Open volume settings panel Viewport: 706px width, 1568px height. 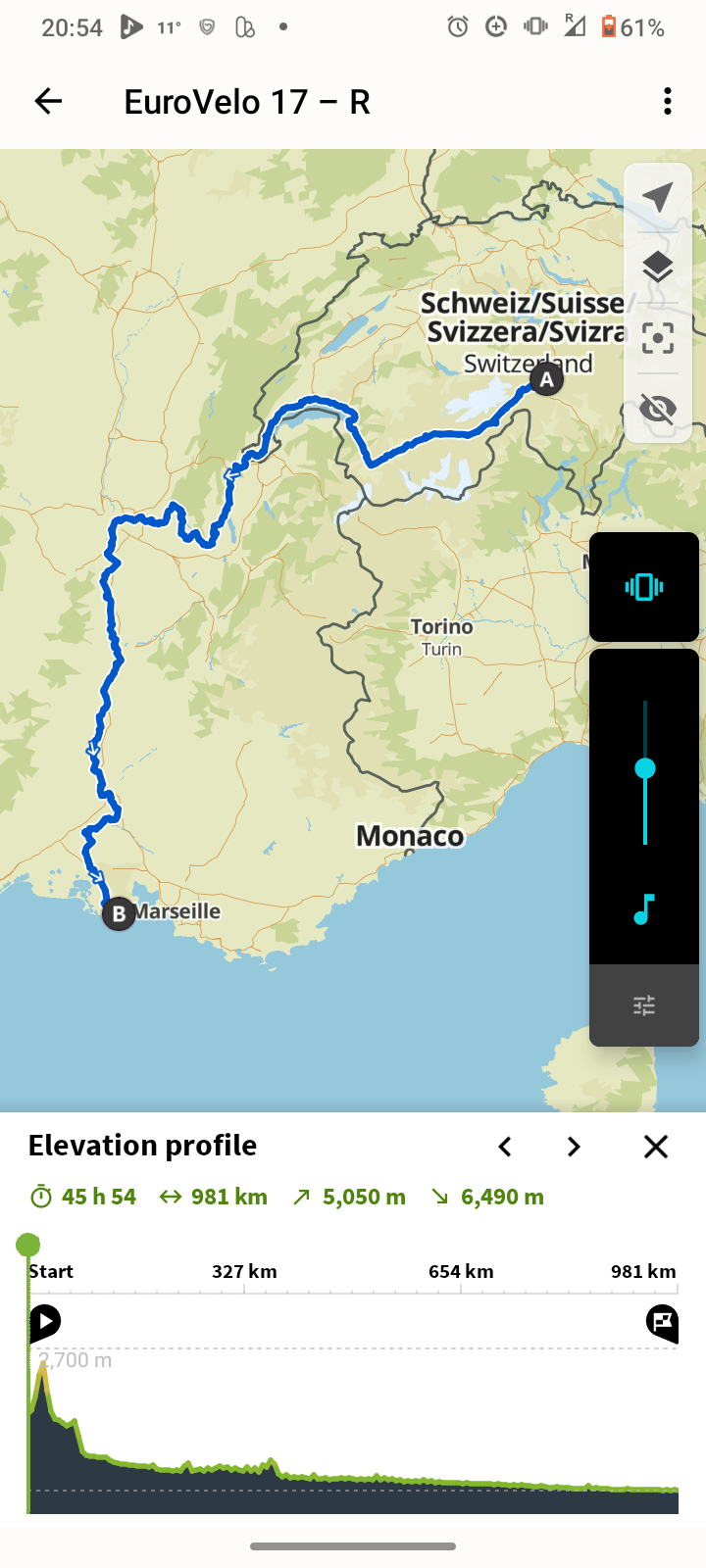click(644, 1005)
